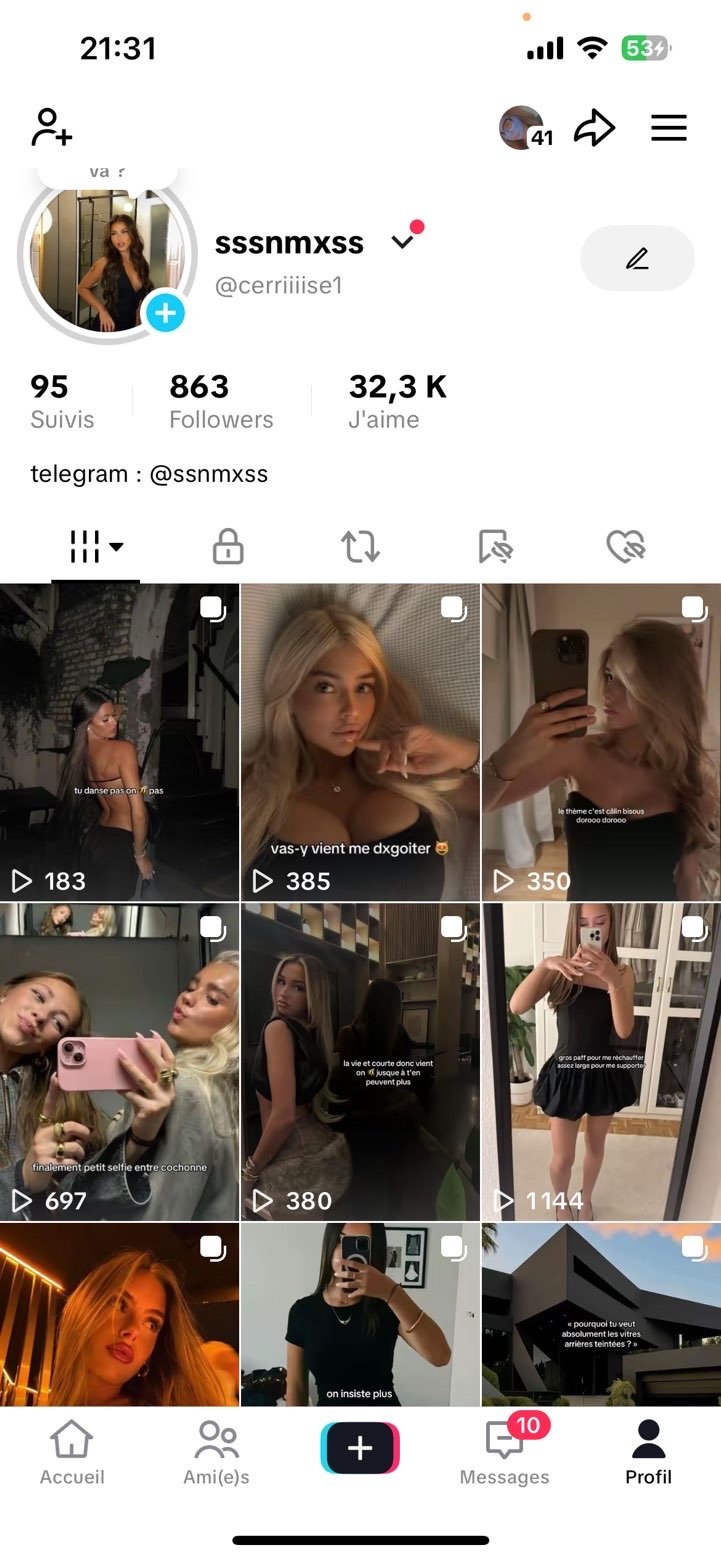Open Messages with 10 unread
Screen dimensions: 721x1560
click(505, 1453)
